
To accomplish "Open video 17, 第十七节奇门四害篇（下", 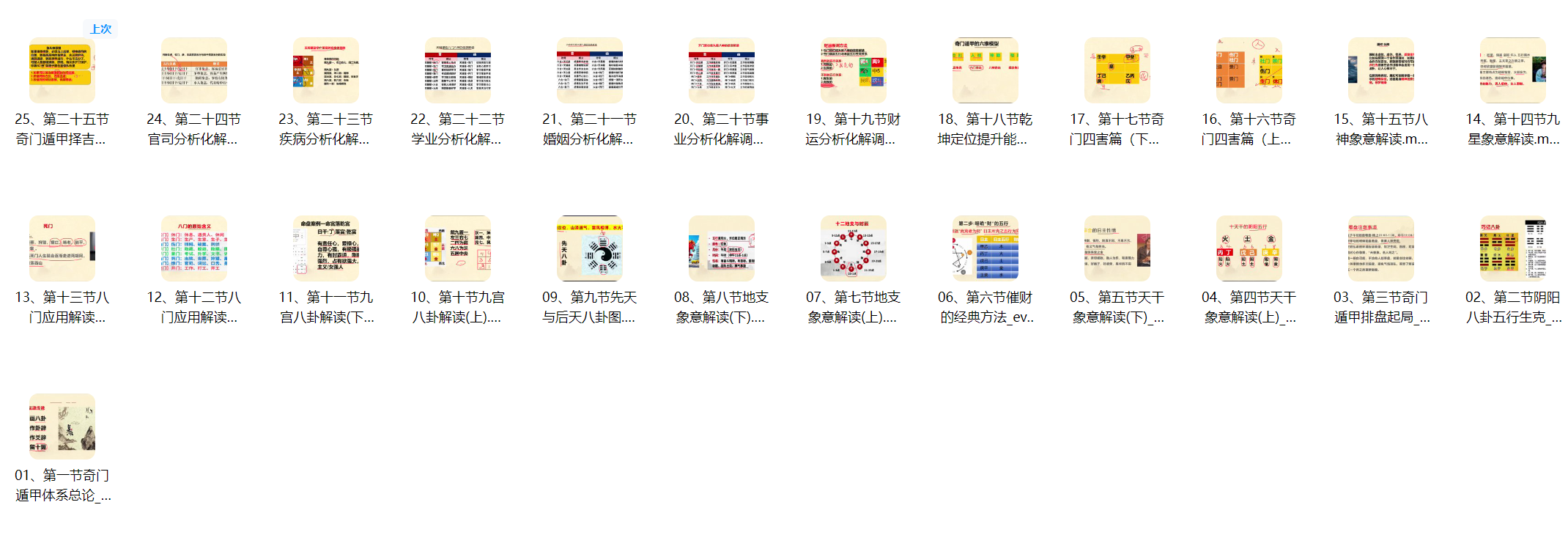I will [x=1117, y=70].
